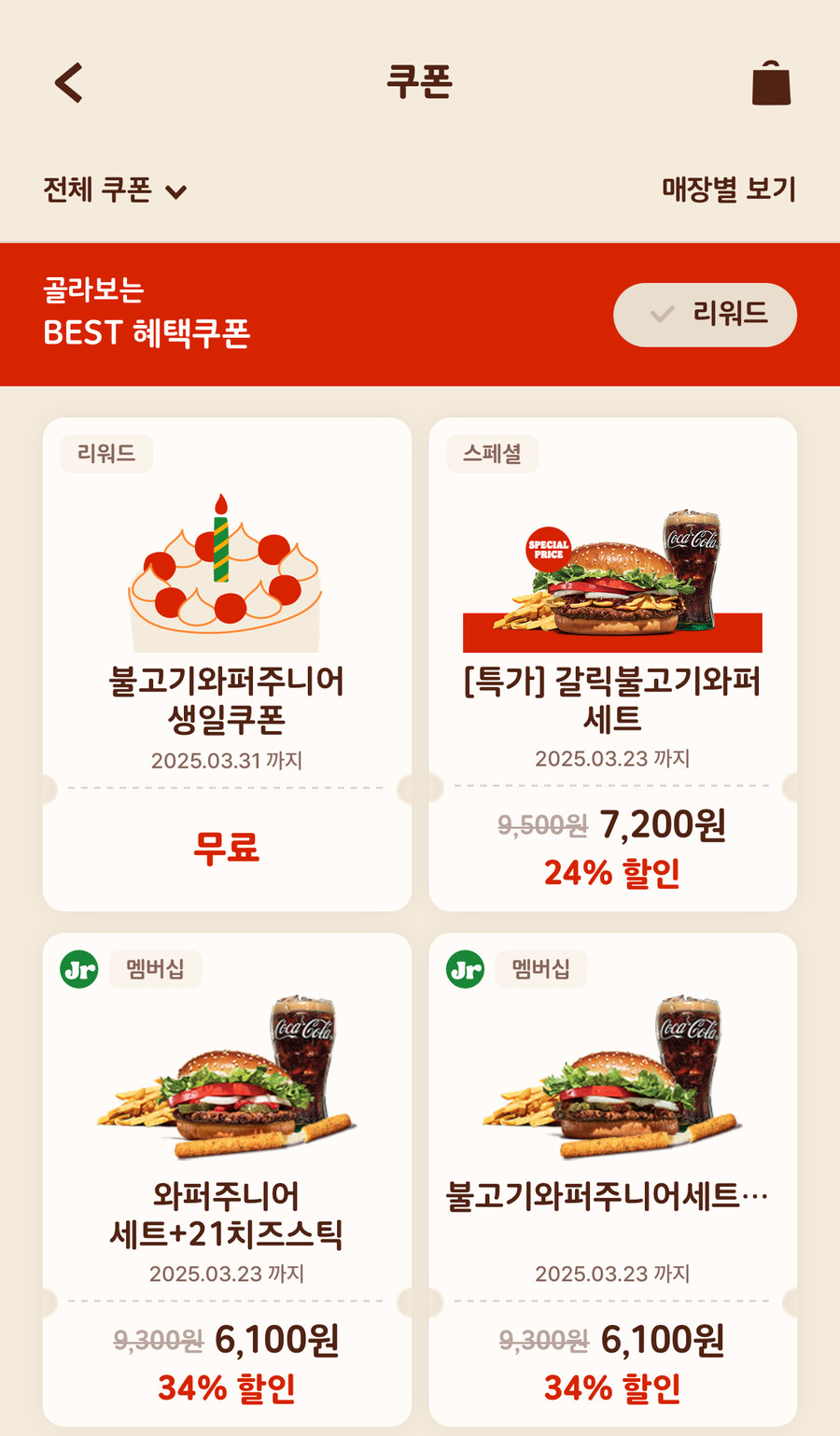Select the Jr icon on 와퍼주니어 세트 coupon
840x1436 pixels.
point(78,969)
